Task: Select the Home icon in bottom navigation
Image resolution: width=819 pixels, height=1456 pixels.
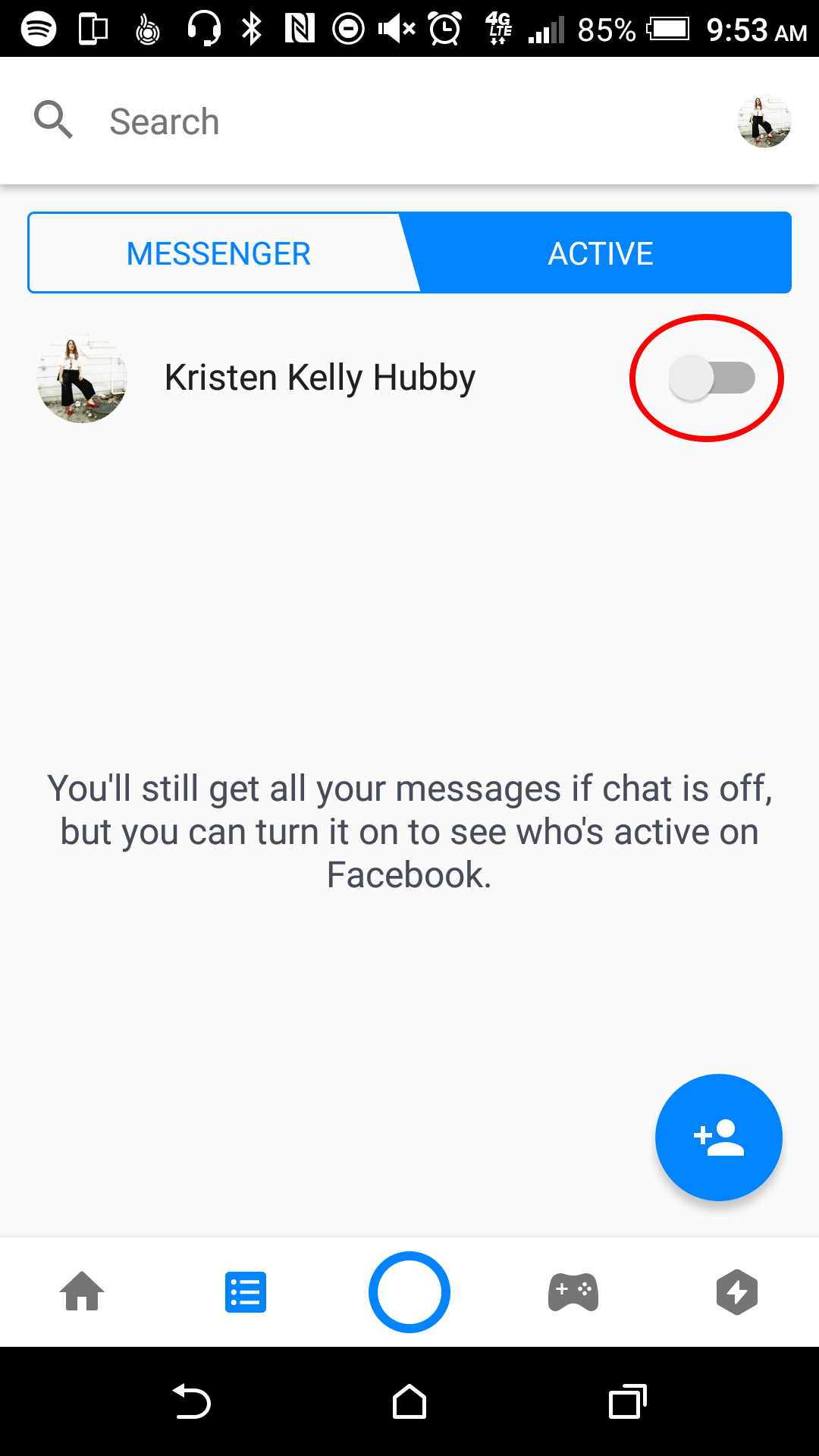Action: 82,1293
